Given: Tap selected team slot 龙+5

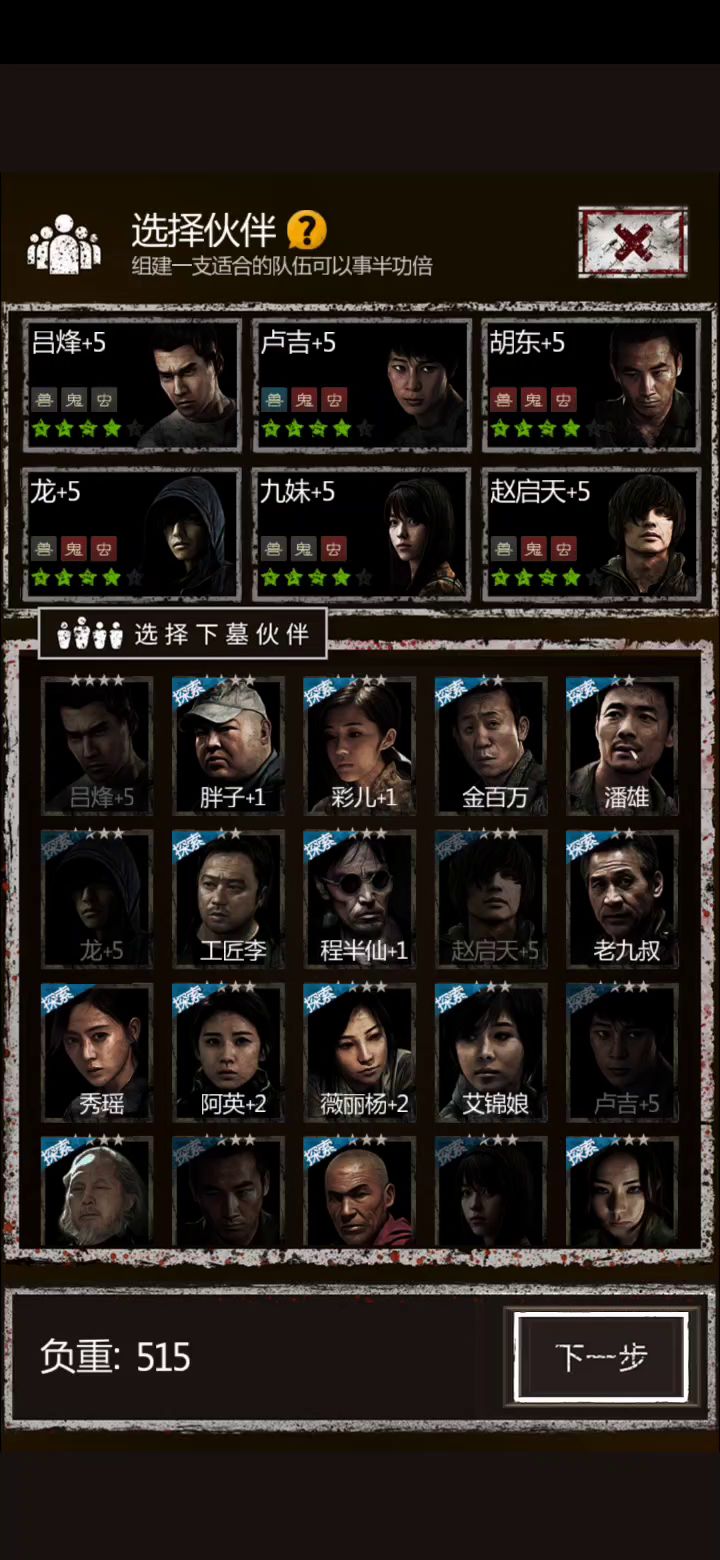Looking at the screenshot, I should [x=133, y=534].
